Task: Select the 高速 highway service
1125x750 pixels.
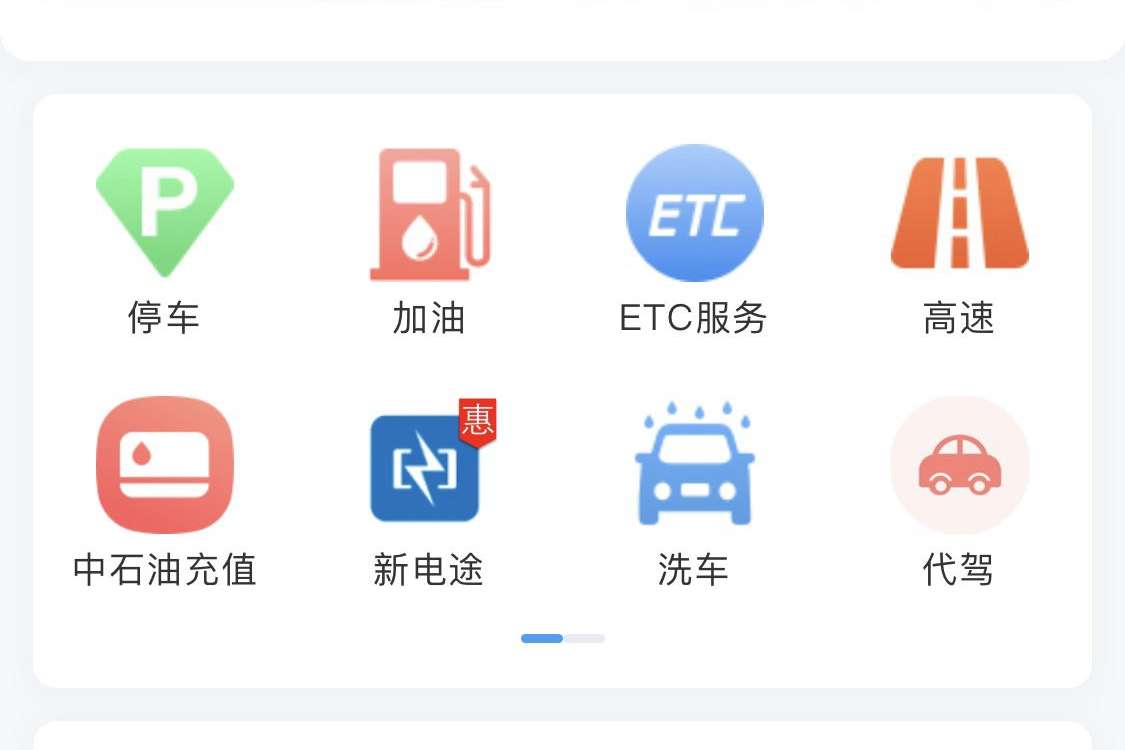Action: click(x=959, y=213)
